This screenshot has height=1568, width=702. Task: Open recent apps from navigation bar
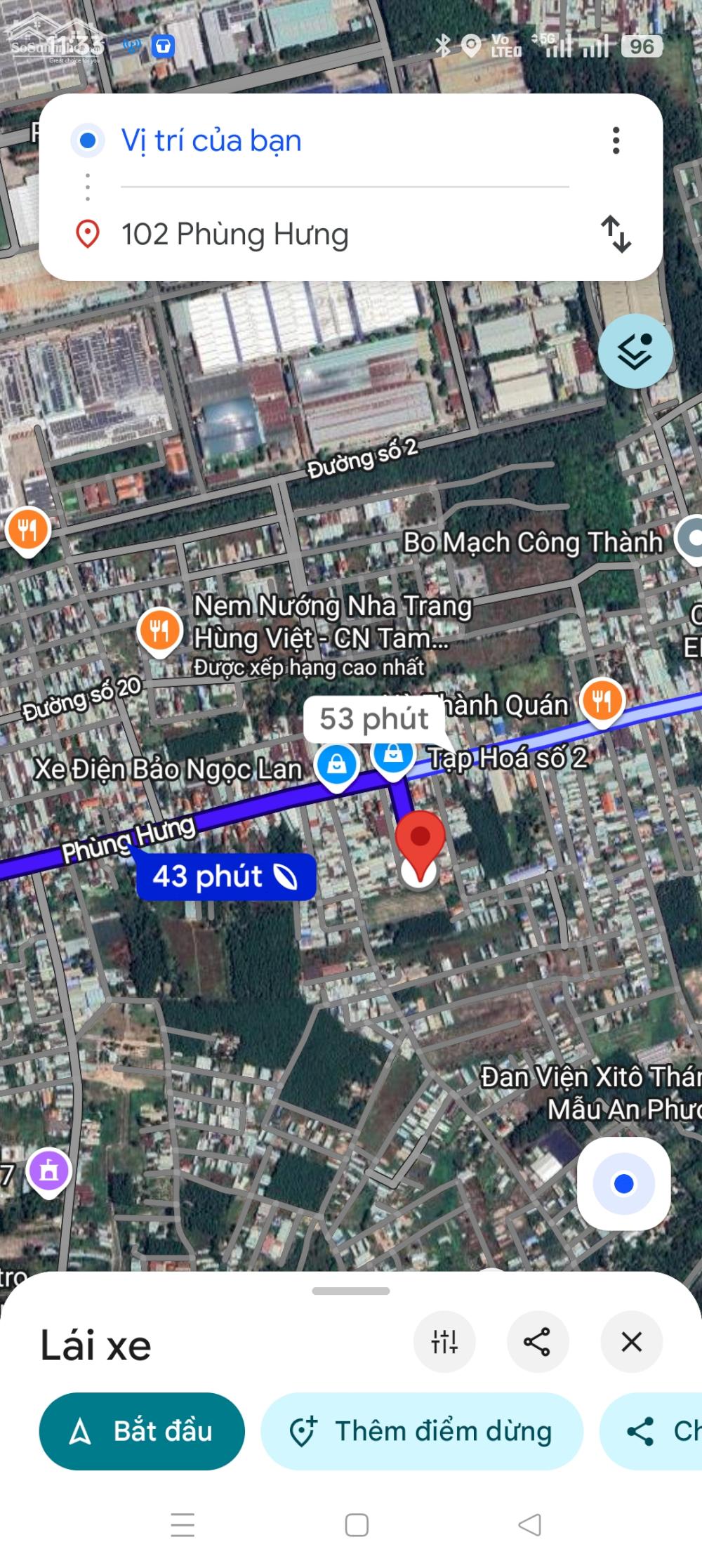click(183, 1524)
